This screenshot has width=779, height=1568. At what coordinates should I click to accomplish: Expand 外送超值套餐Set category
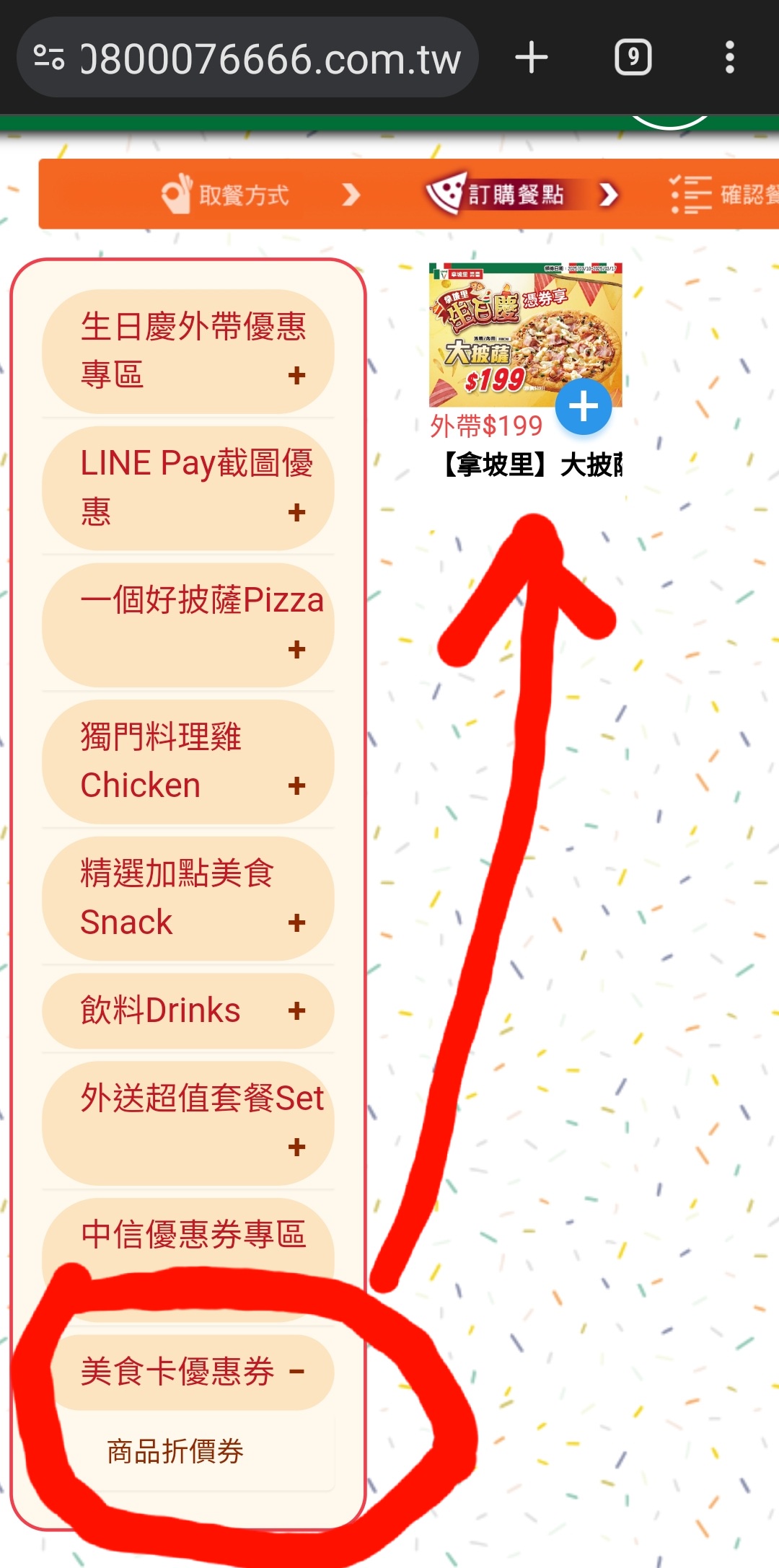[188, 1123]
